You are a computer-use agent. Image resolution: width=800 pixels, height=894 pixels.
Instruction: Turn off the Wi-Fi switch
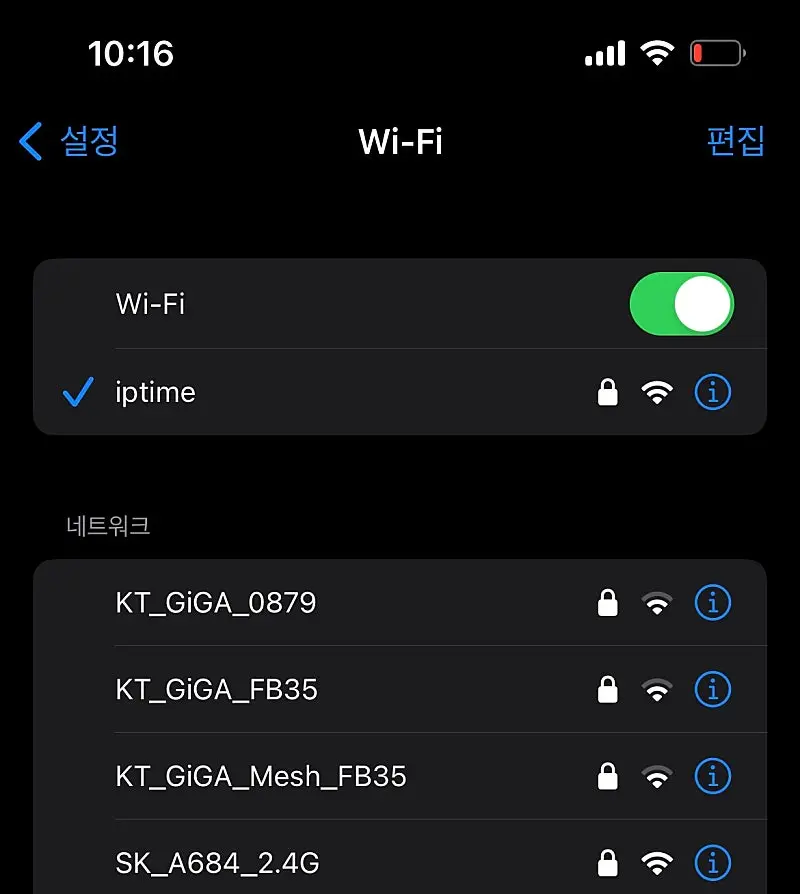(681, 304)
